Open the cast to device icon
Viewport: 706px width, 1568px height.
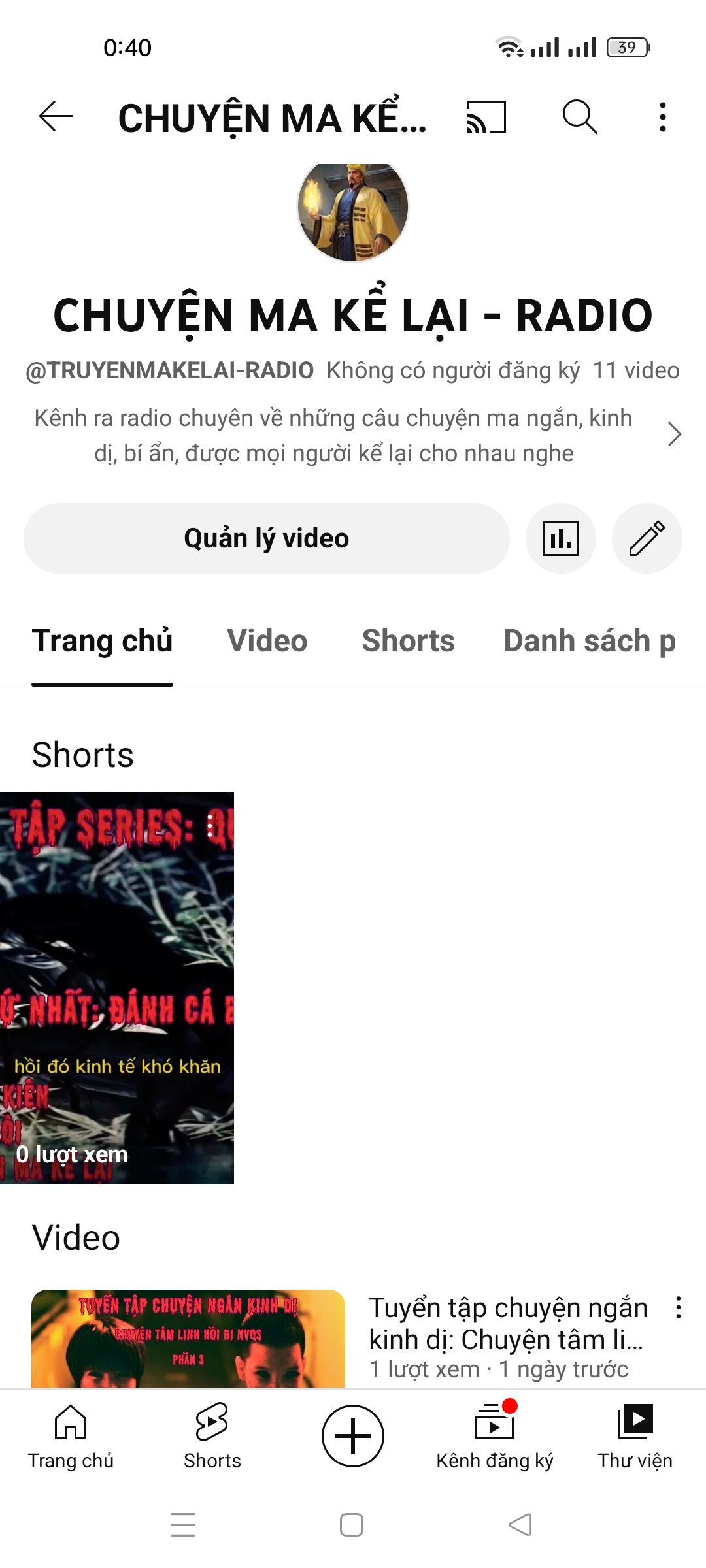tap(486, 117)
